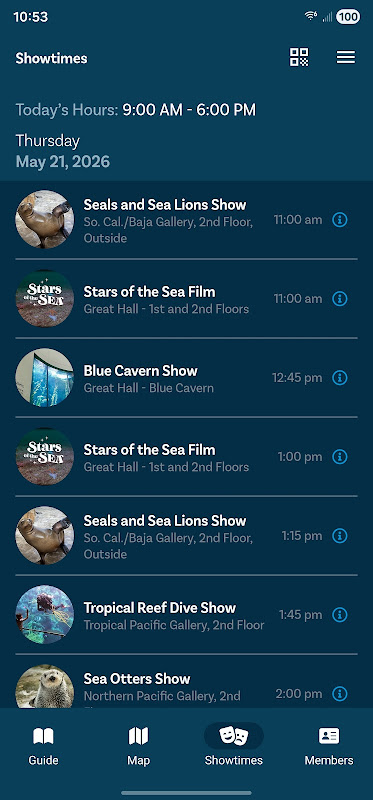
Task: Tap info icon for Tropical Reef Dive Show
Action: coord(340,615)
